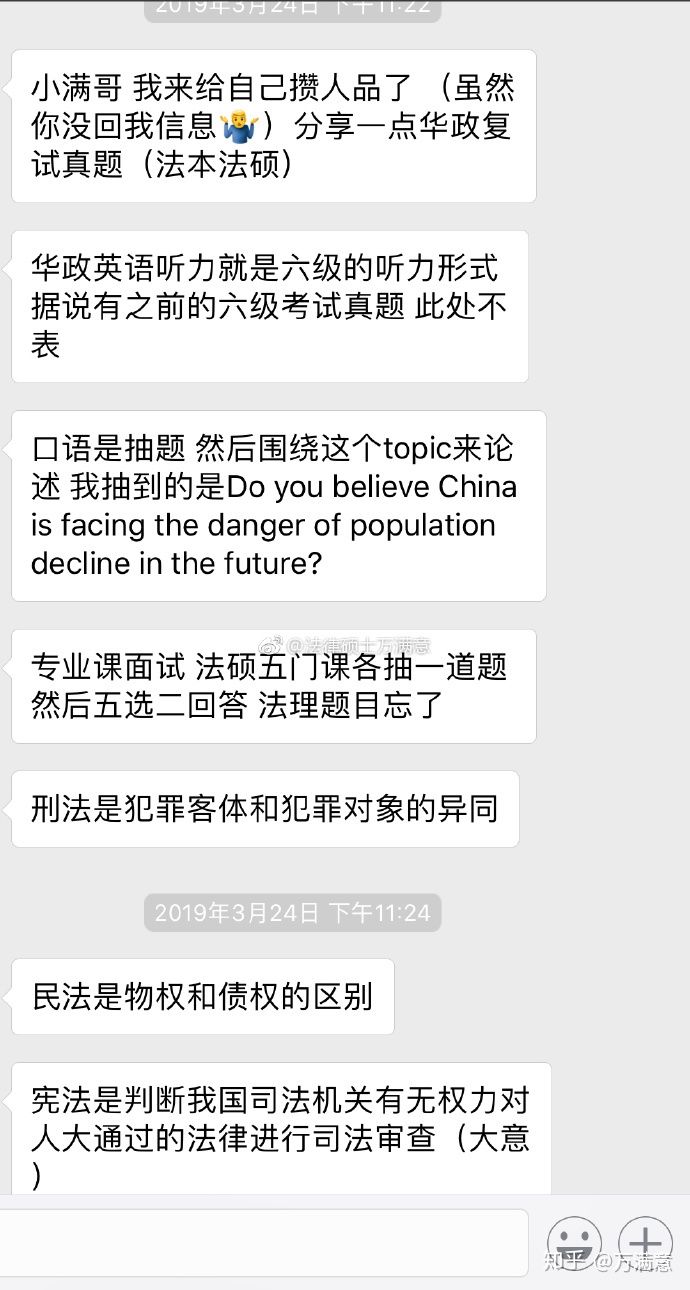690x1290 pixels.
Task: Open the emoji sticker panel
Action: click(574, 1243)
